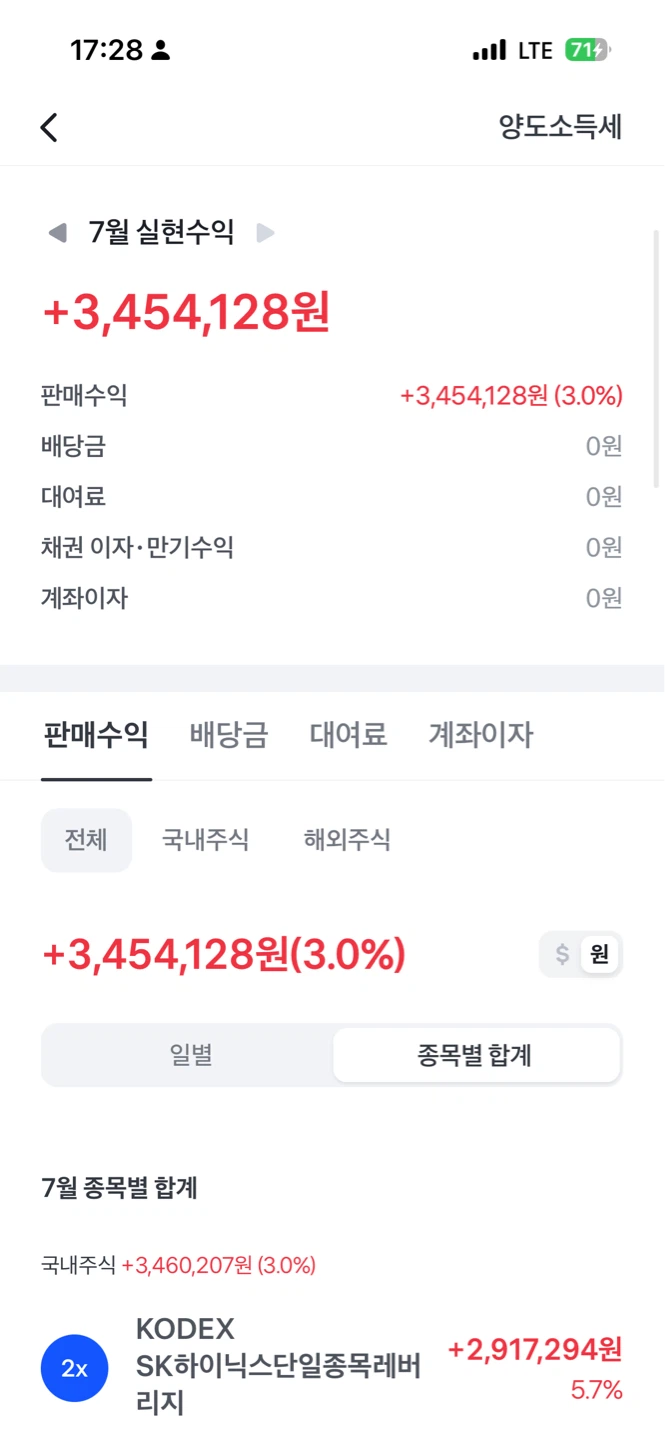This screenshot has height=1440, width=665.
Task: Select the 판매수익 tab
Action: pos(96,735)
